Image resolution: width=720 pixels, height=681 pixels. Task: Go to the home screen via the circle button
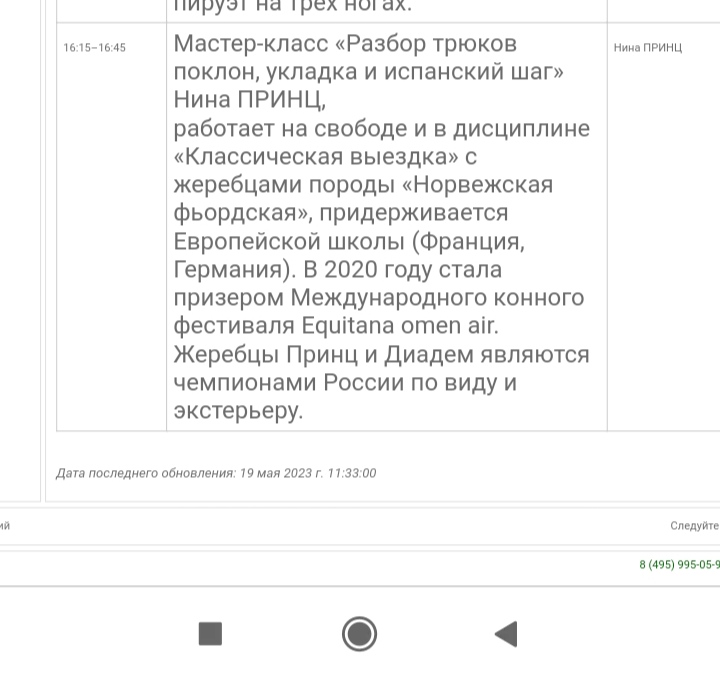tap(359, 633)
